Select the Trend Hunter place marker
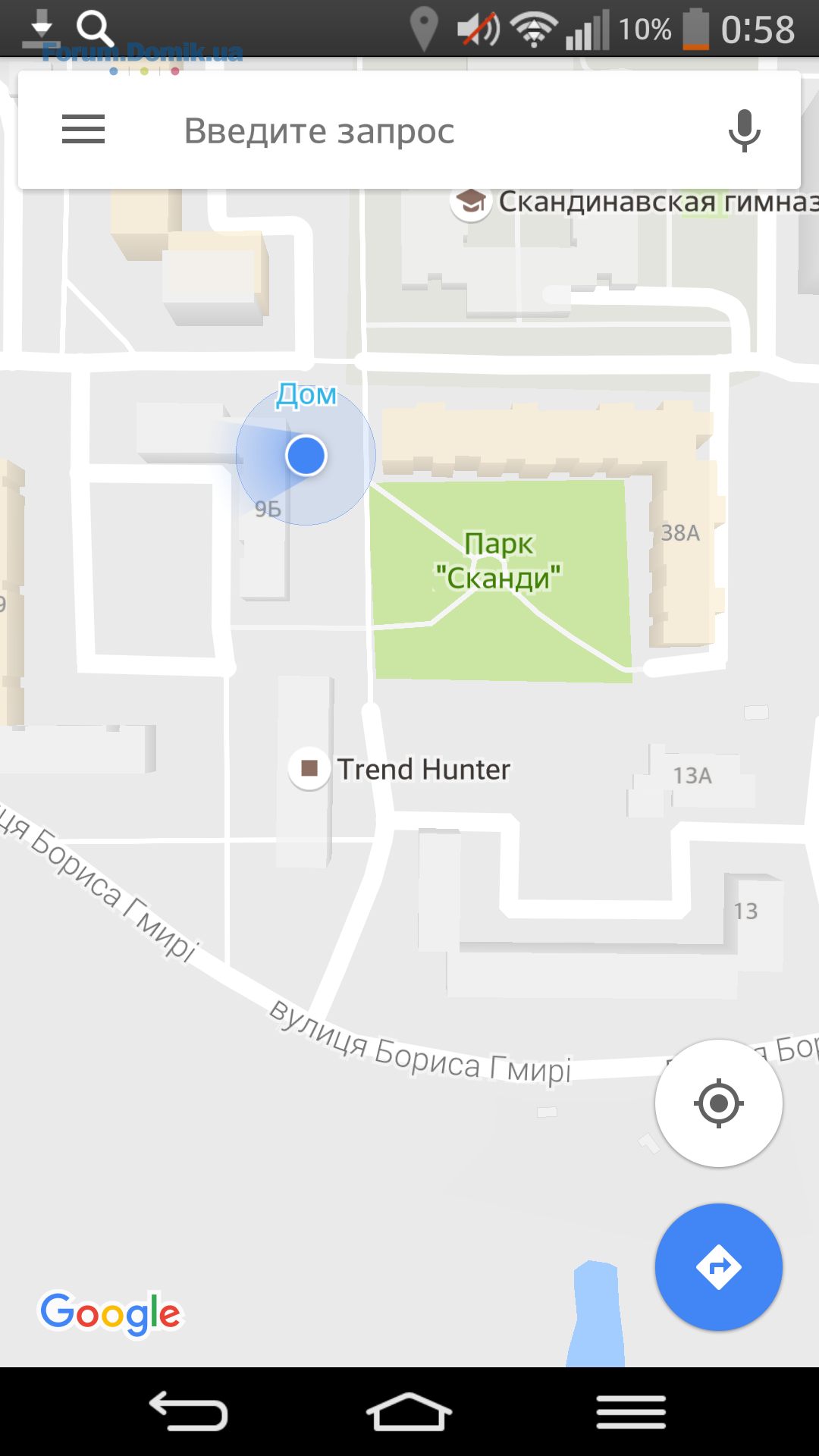This screenshot has width=819, height=1456. pyautogui.click(x=309, y=769)
